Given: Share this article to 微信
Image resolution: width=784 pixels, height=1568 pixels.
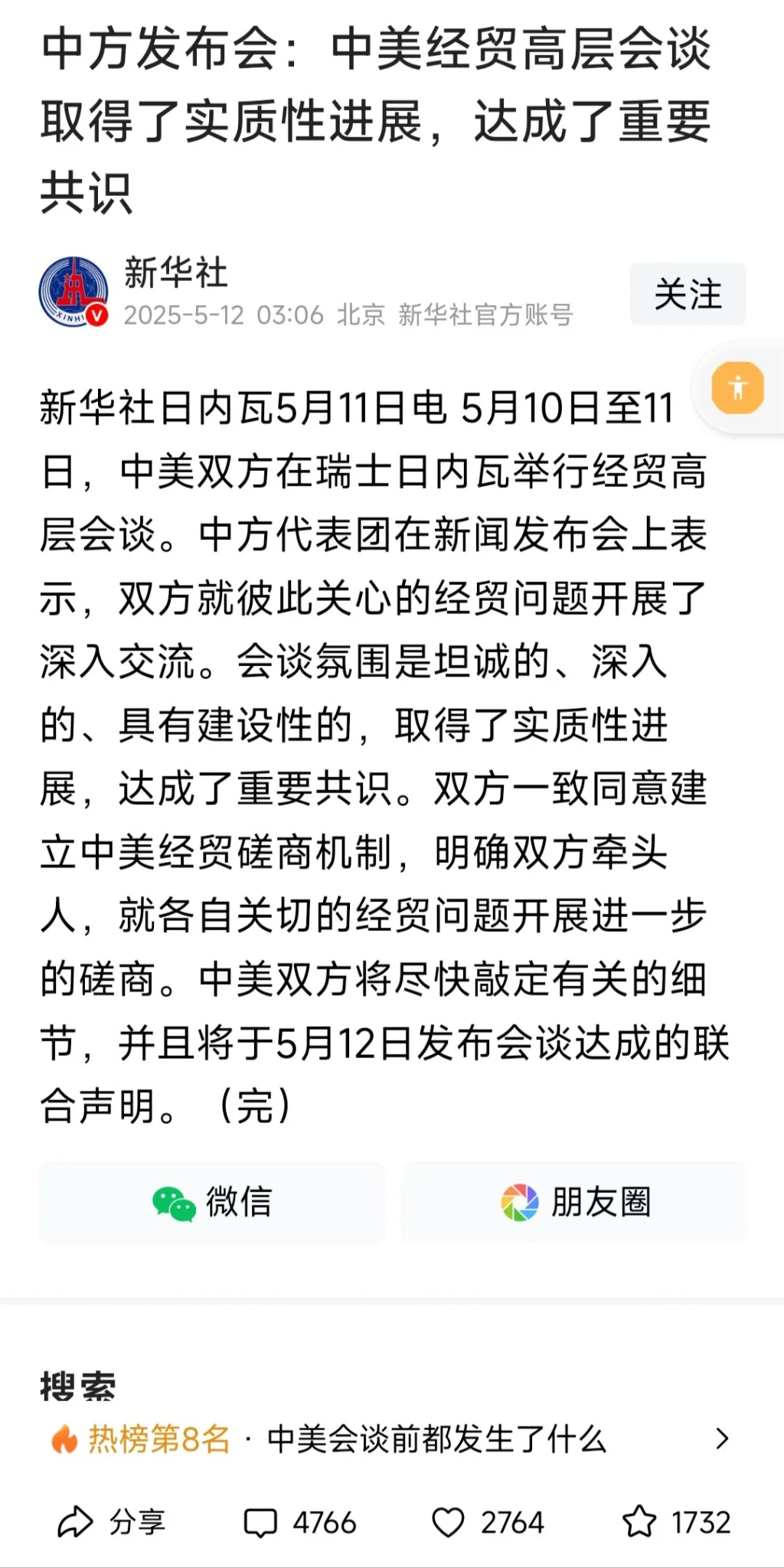Looking at the screenshot, I should pyautogui.click(x=212, y=1202).
